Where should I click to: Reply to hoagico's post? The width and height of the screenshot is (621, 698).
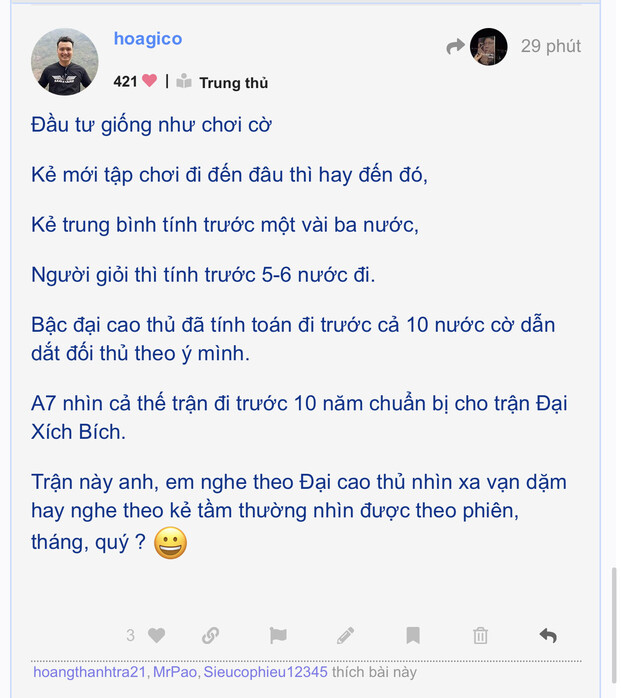(548, 635)
